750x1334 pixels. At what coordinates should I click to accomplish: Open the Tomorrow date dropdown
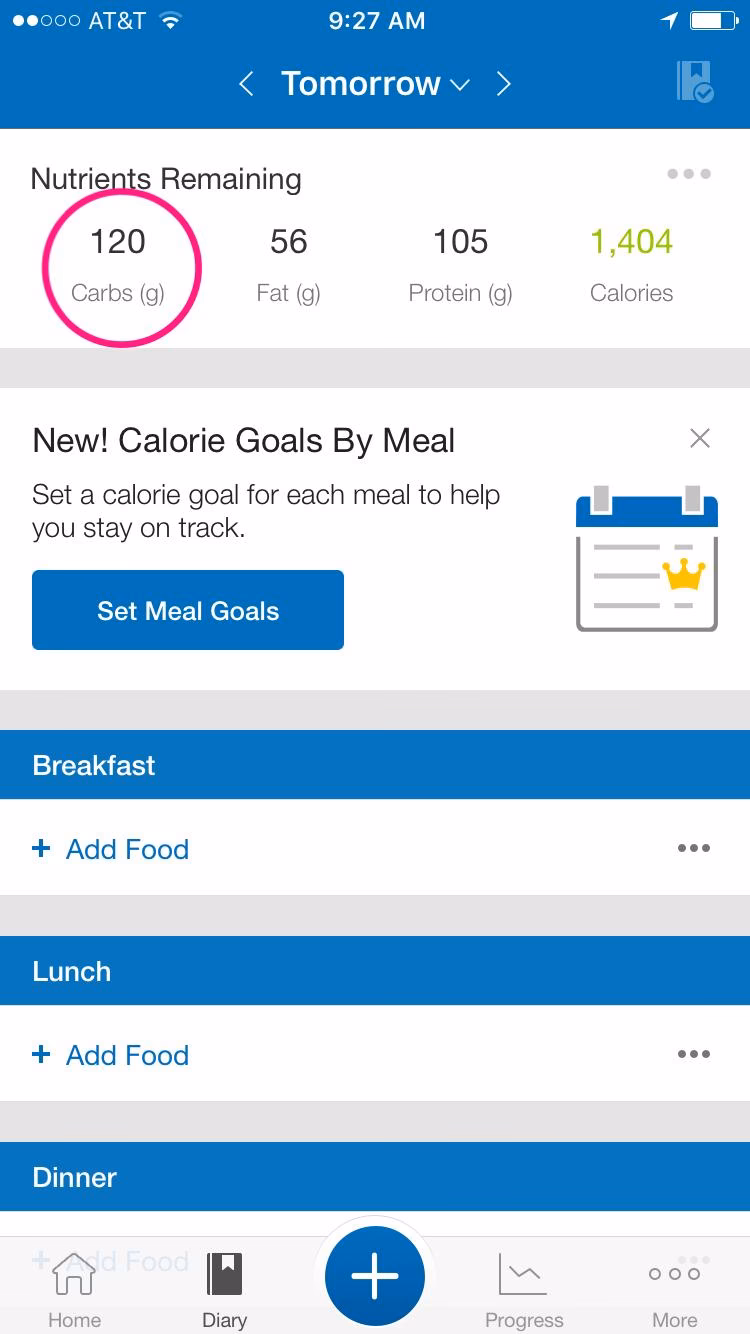click(x=375, y=84)
